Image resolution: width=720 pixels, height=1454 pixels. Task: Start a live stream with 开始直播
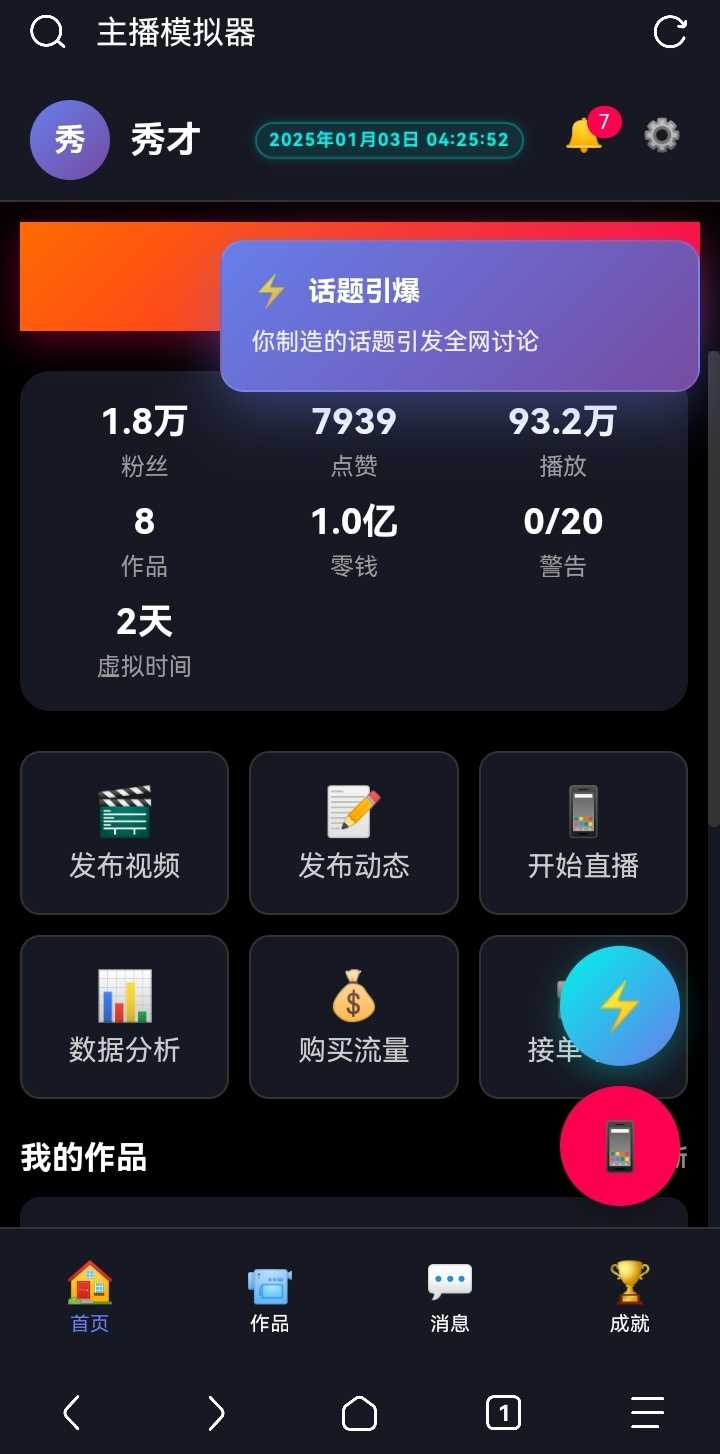point(583,832)
